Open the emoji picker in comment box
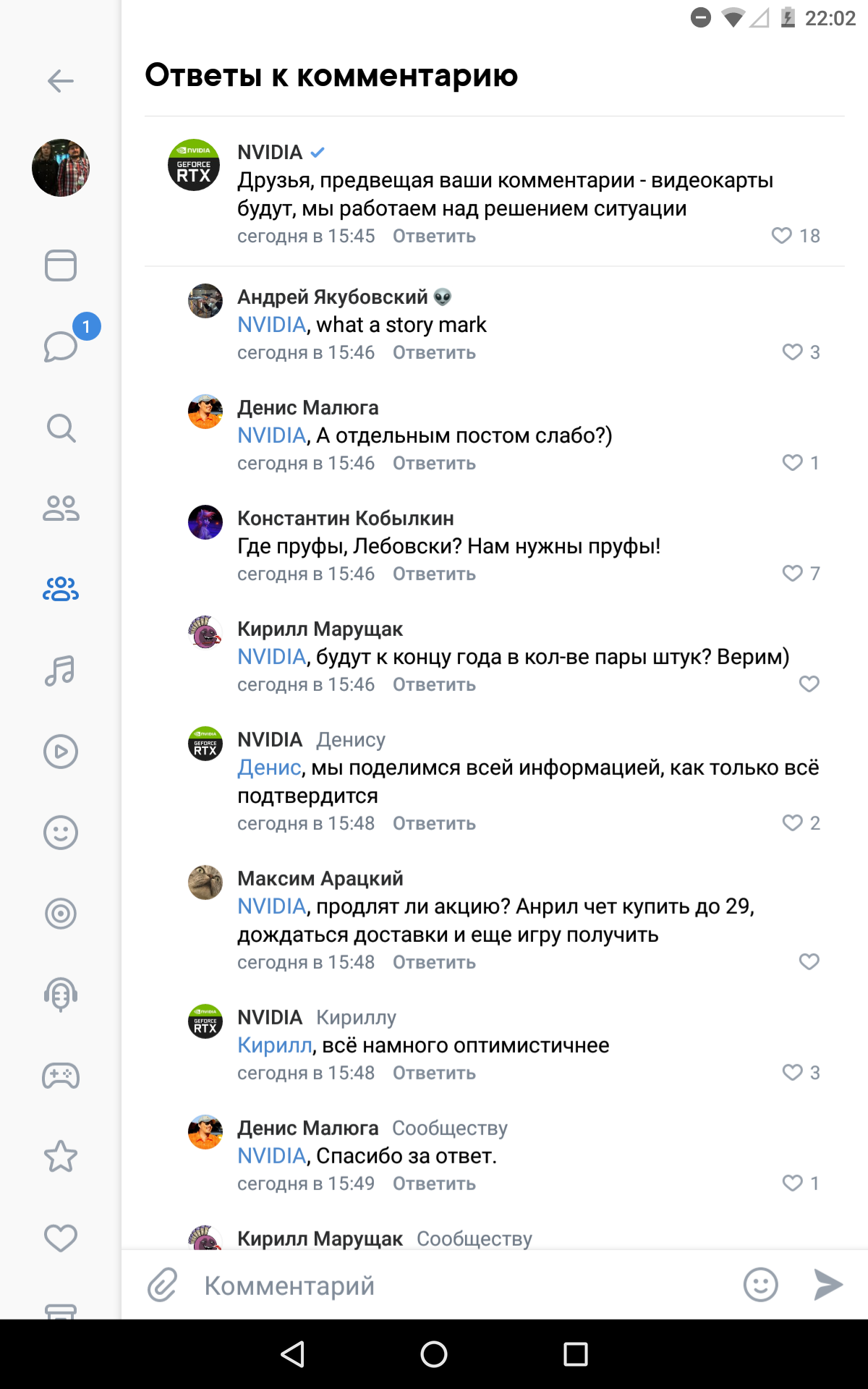Image resolution: width=868 pixels, height=1389 pixels. tap(760, 1285)
